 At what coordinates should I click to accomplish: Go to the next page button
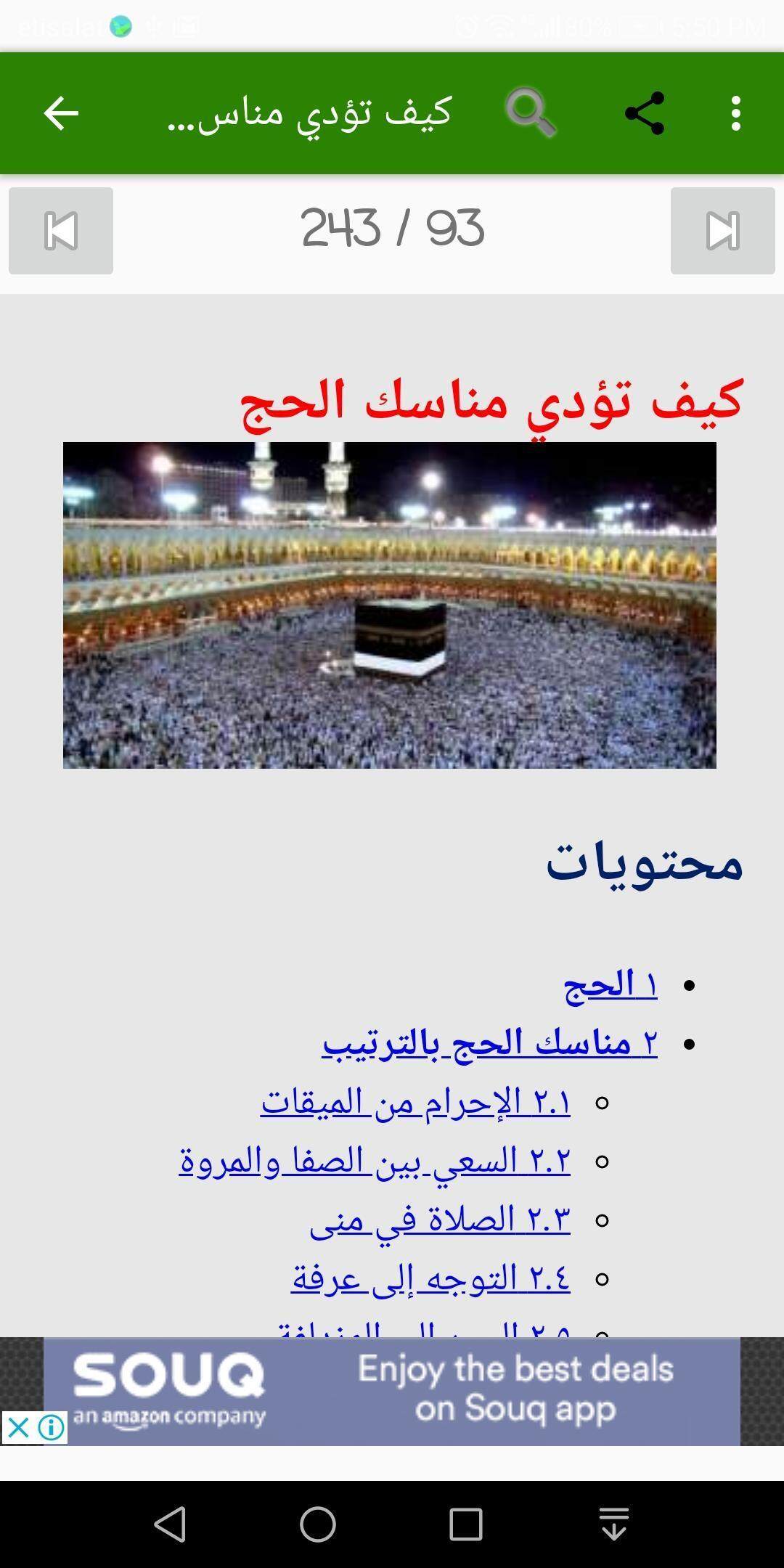coord(722,231)
